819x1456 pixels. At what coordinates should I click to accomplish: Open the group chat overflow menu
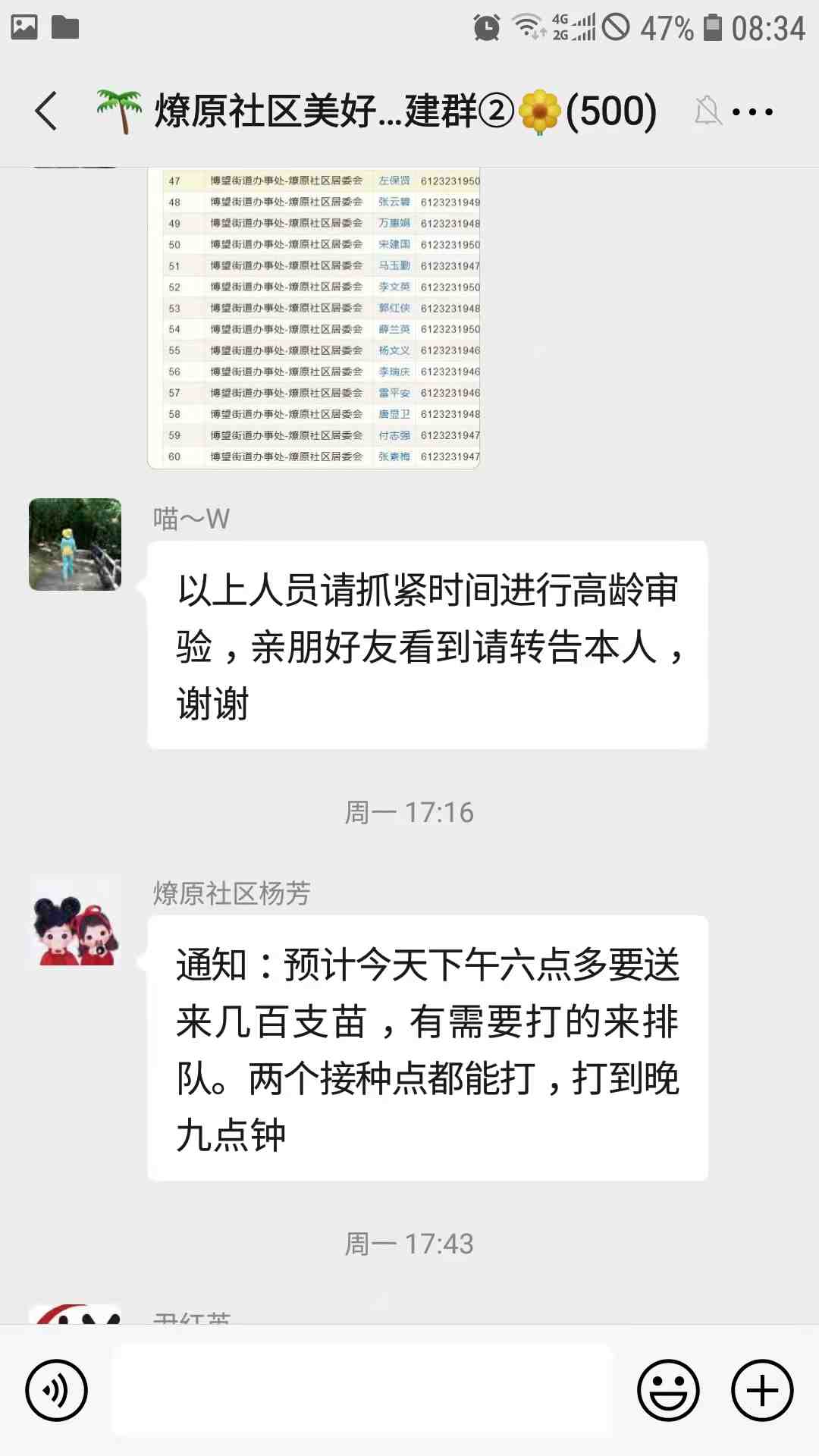coord(752,112)
